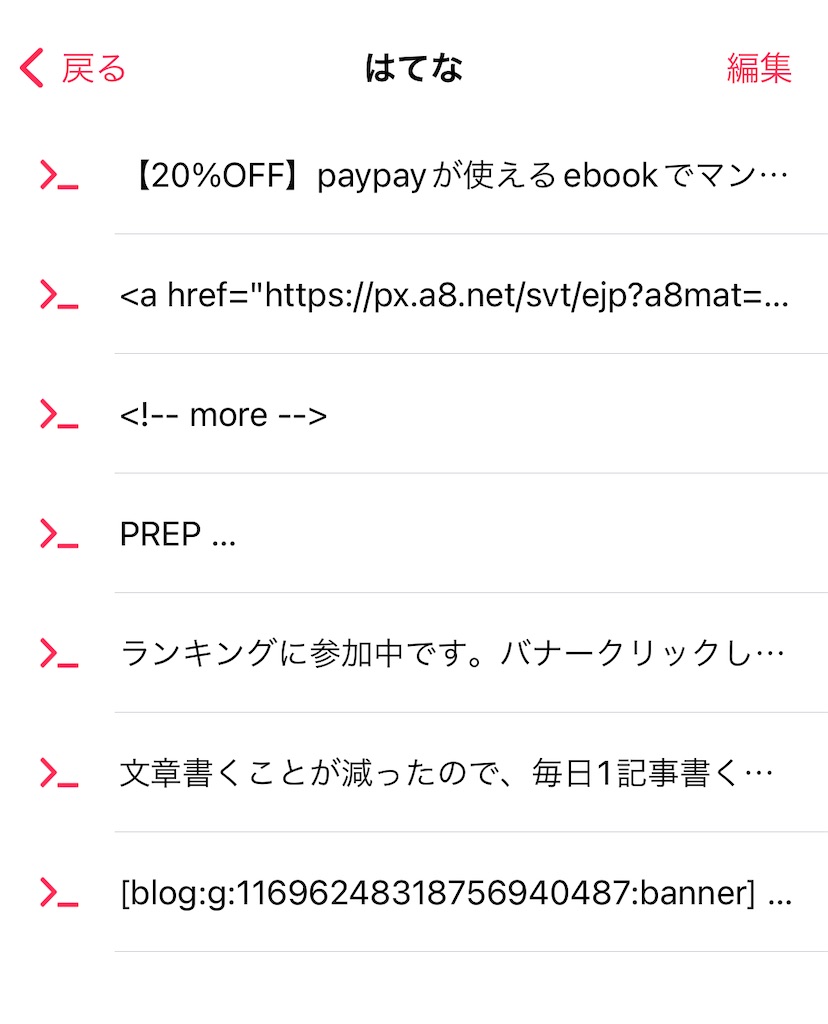Image resolution: width=828 pixels, height=1024 pixels.
Task: Open the [blog:g:11696248318756940487:banner] snippet
Action: [455, 893]
